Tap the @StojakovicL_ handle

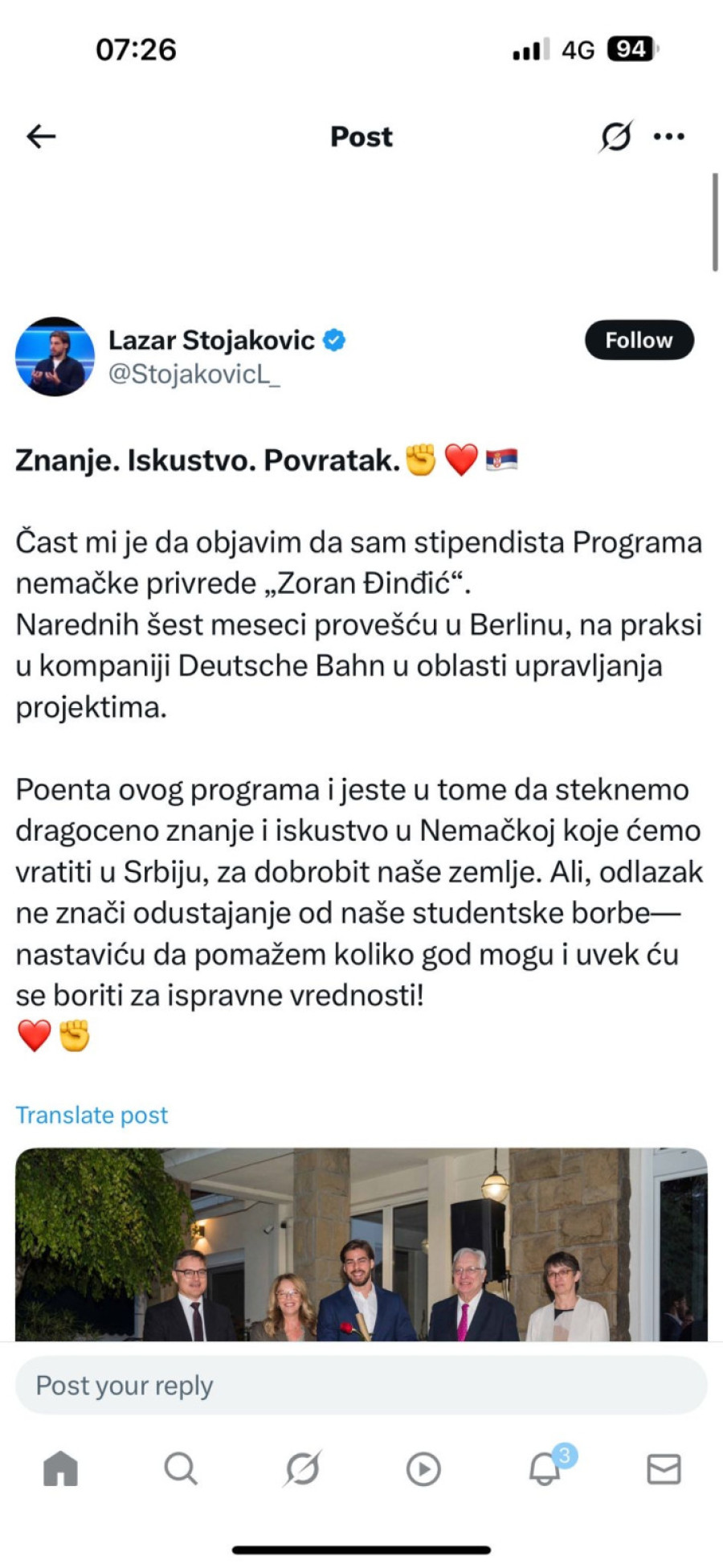click(190, 374)
